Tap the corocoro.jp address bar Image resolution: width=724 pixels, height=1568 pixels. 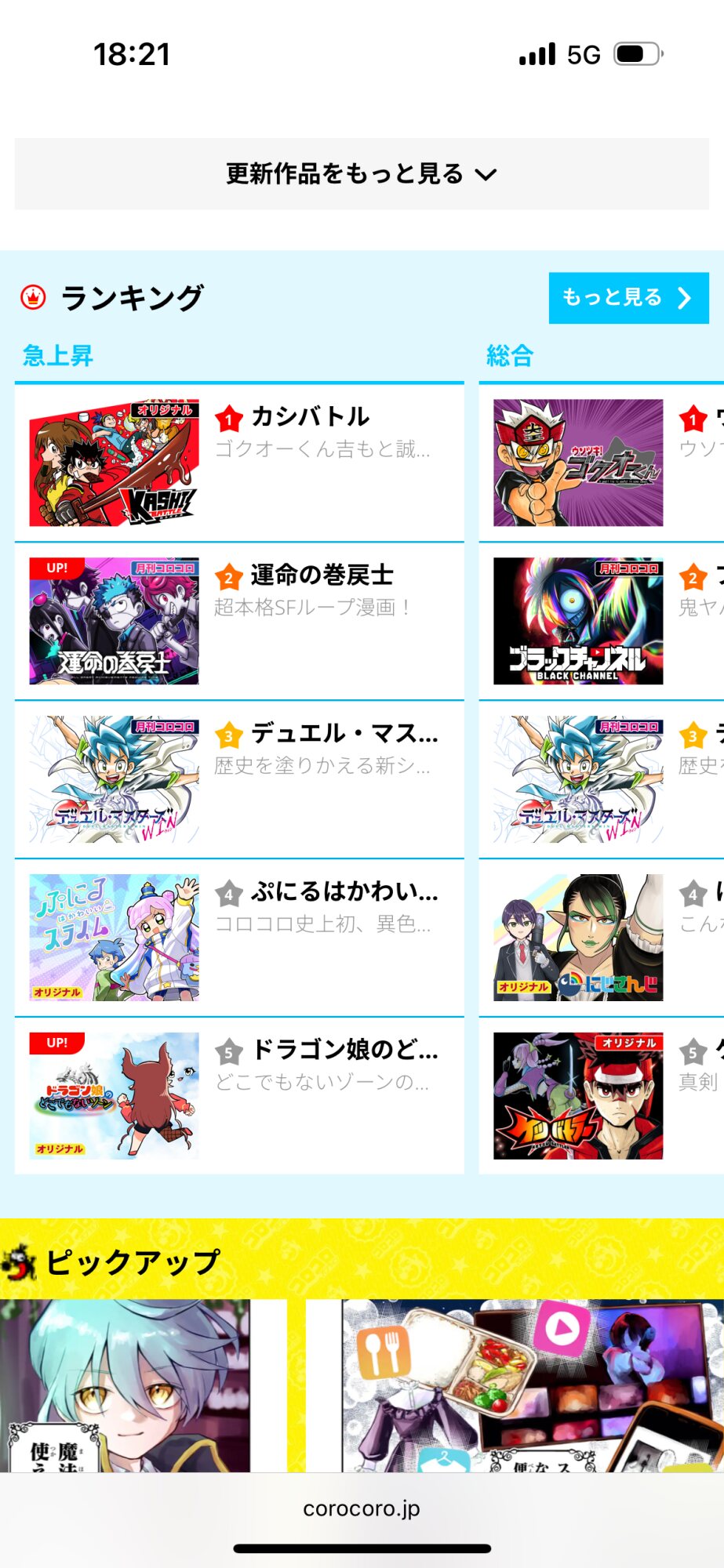click(362, 1508)
